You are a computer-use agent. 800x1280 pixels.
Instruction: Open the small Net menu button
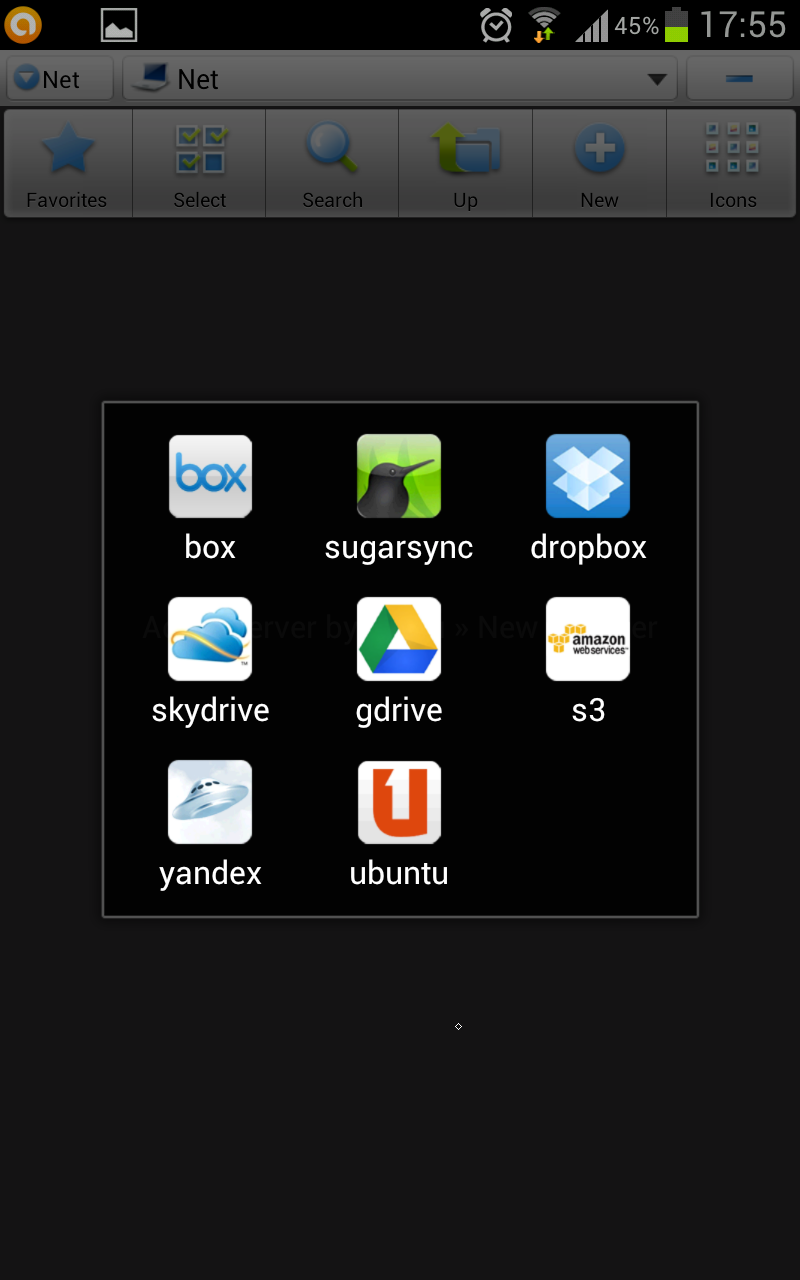(x=60, y=79)
